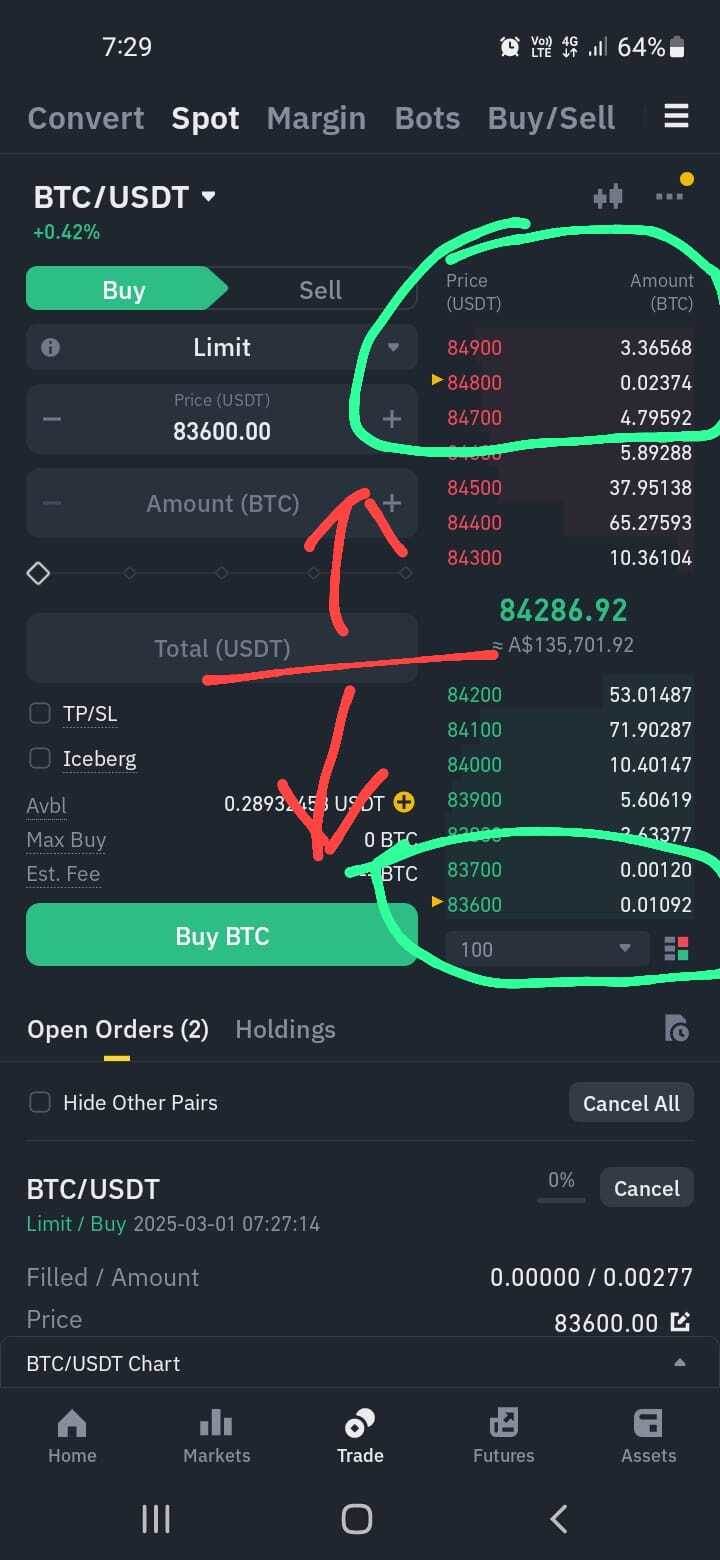Tap the Total (USDT) field
This screenshot has width=720, height=1560.
click(222, 648)
